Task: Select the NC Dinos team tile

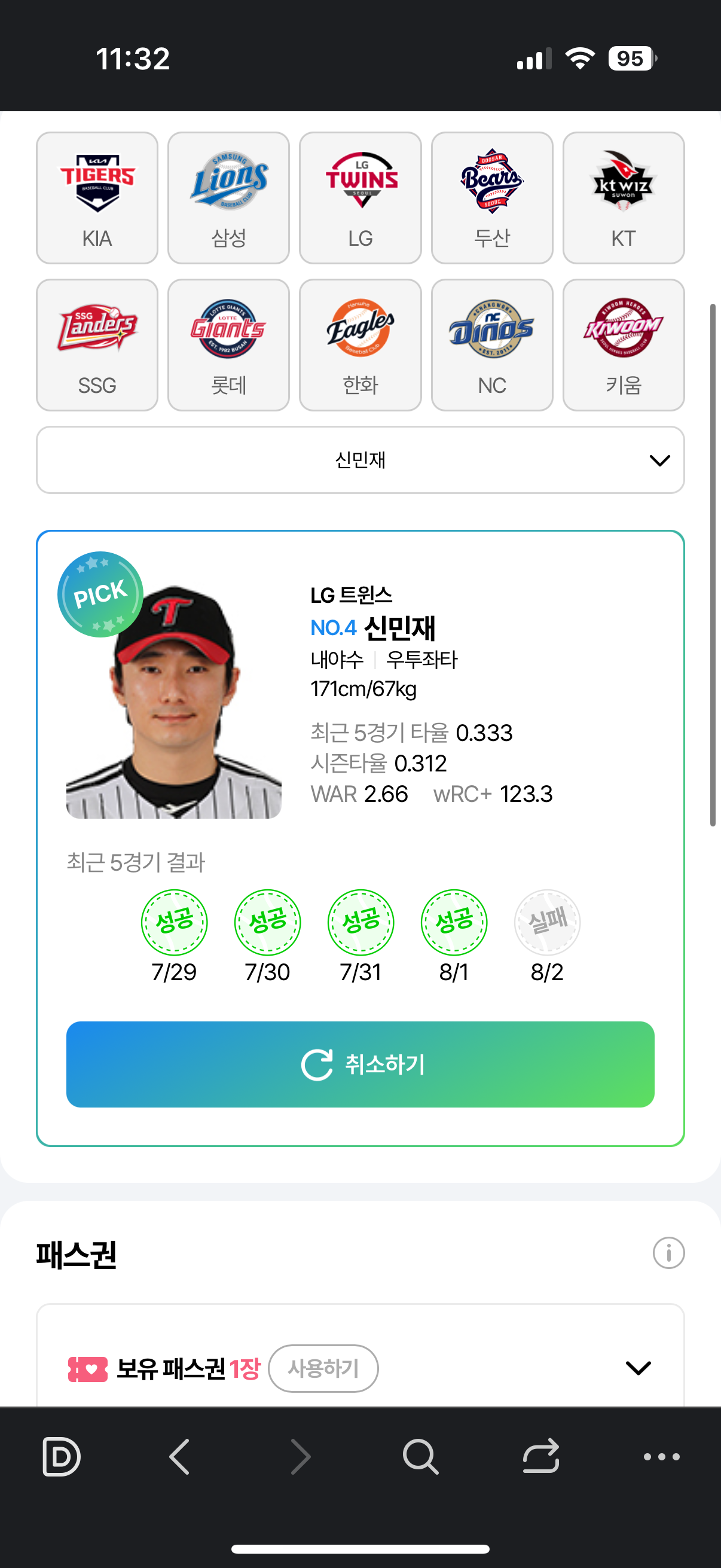Action: point(491,345)
